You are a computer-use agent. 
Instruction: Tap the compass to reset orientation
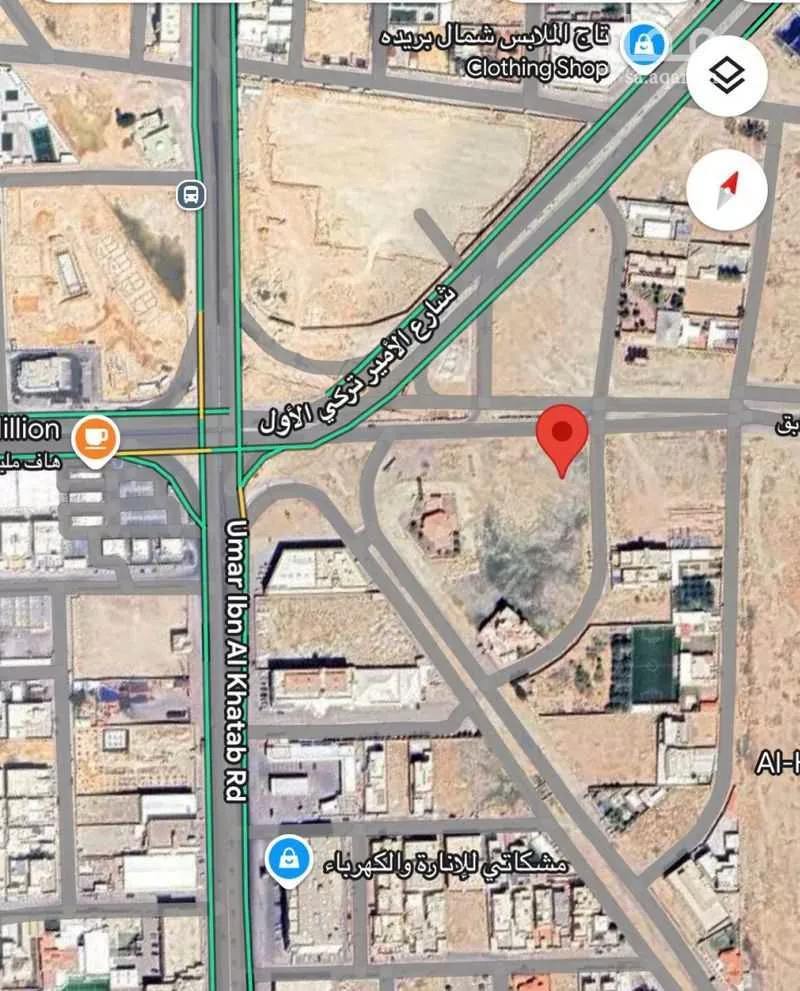click(727, 190)
